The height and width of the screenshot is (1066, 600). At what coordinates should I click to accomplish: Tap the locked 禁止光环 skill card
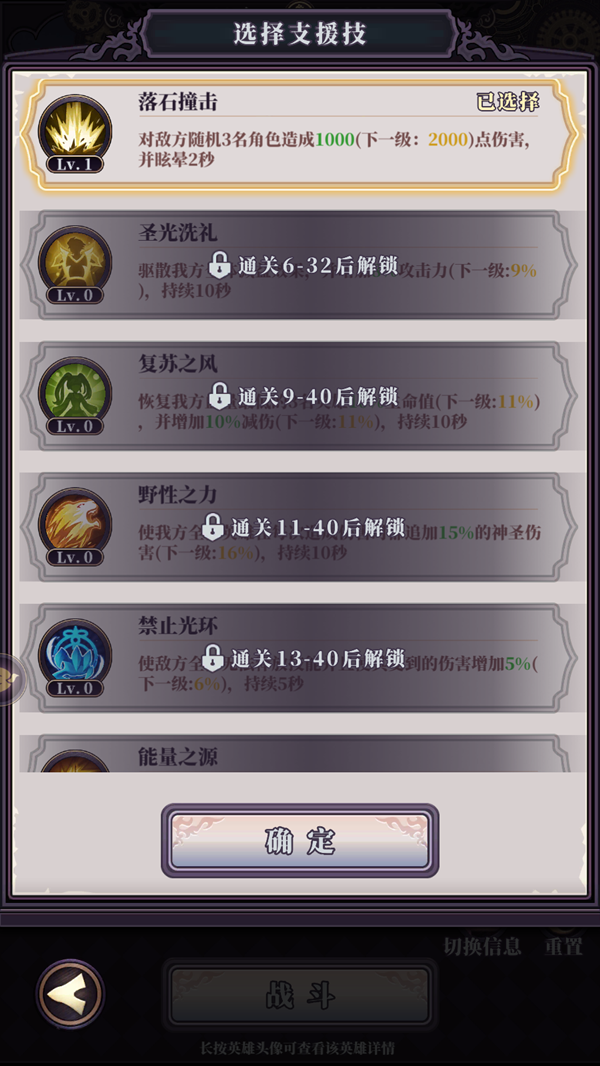point(300,657)
